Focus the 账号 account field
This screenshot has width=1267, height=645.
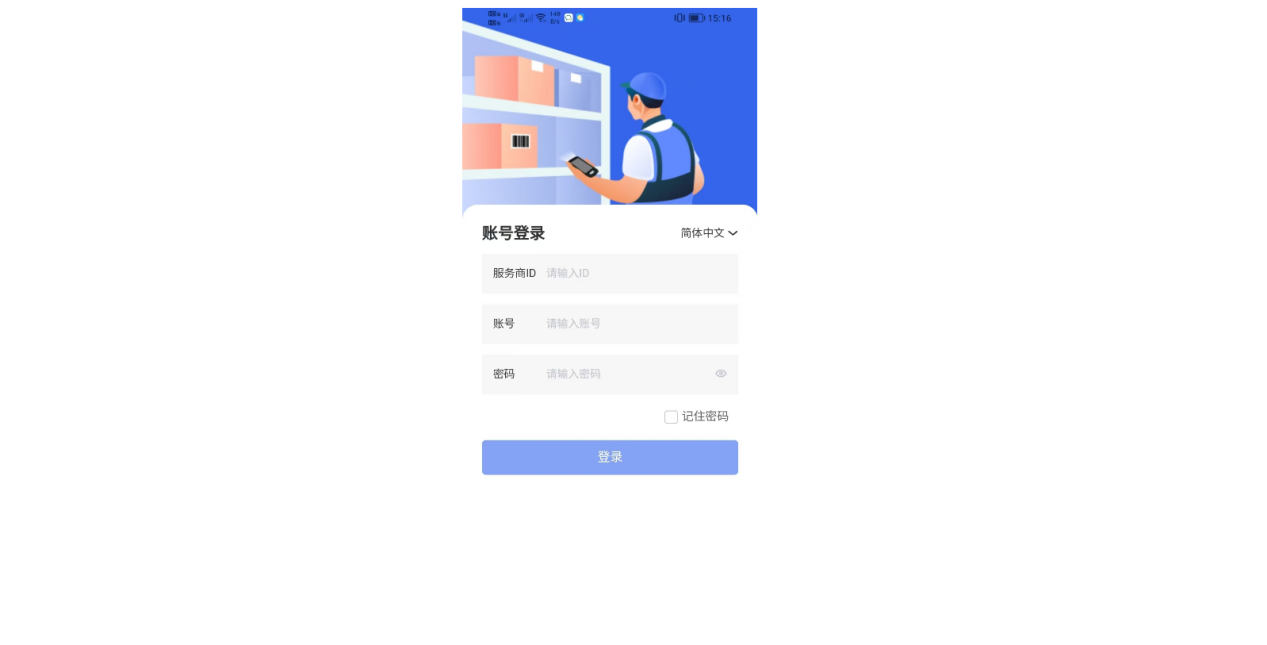(x=630, y=324)
